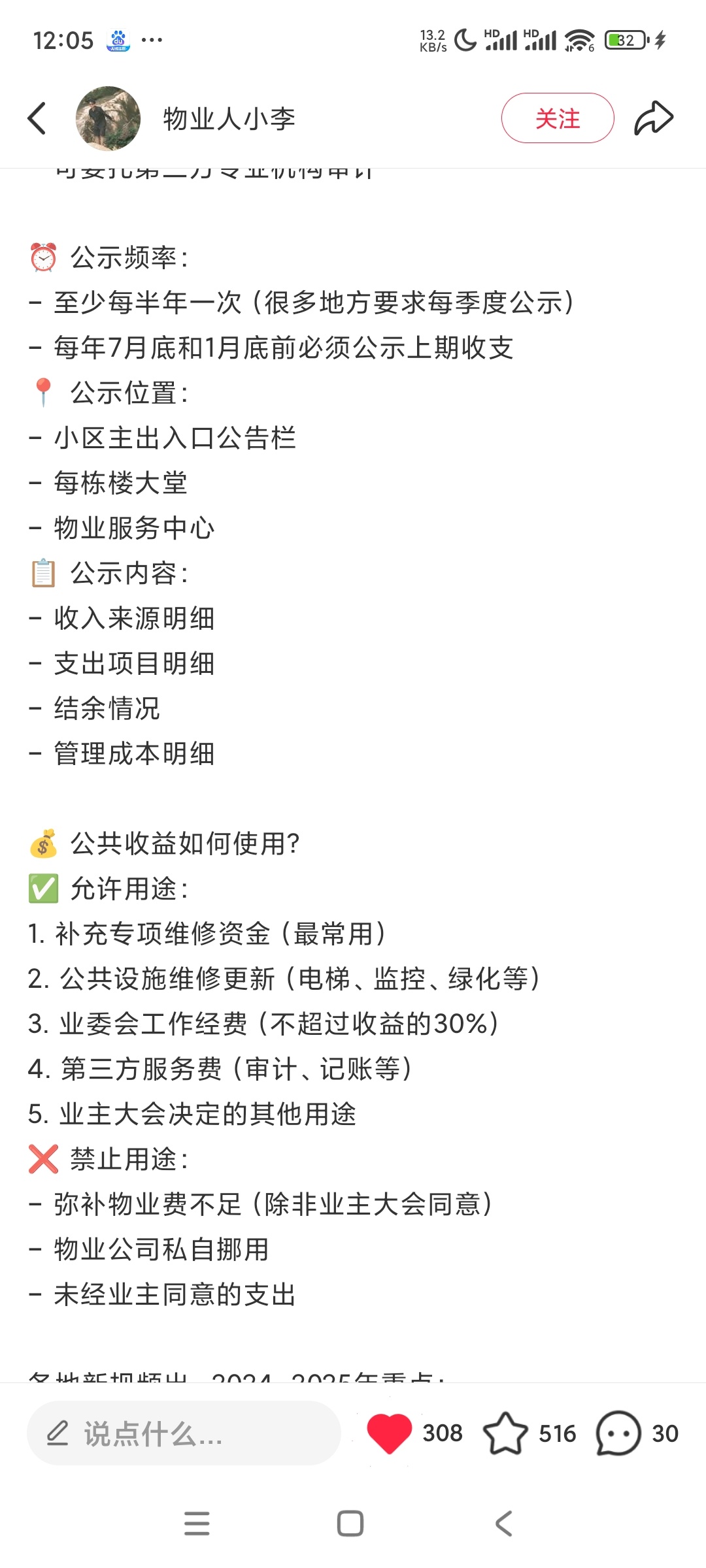Save the post with the star icon

point(505,1433)
